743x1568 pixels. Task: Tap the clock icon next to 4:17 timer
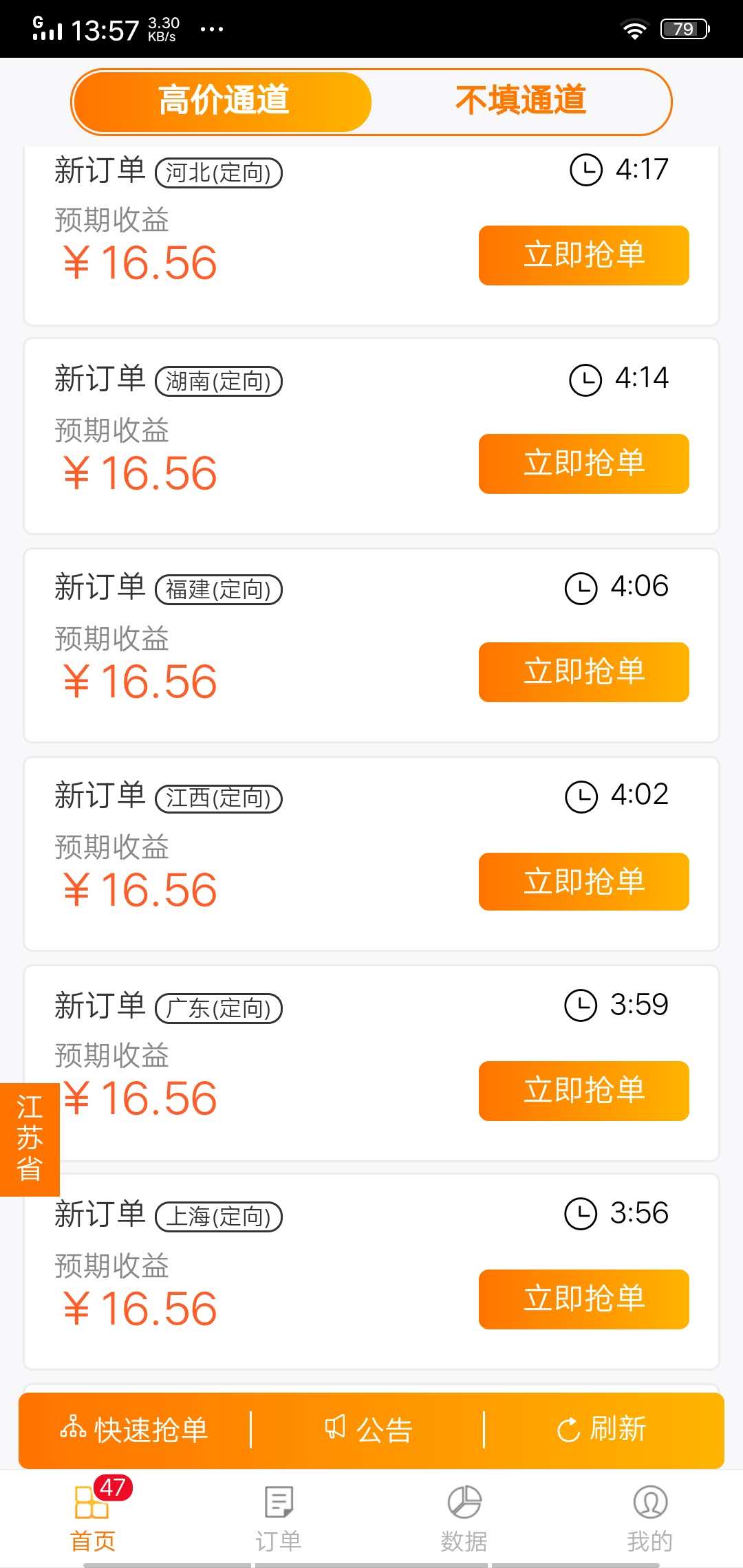[x=585, y=168]
